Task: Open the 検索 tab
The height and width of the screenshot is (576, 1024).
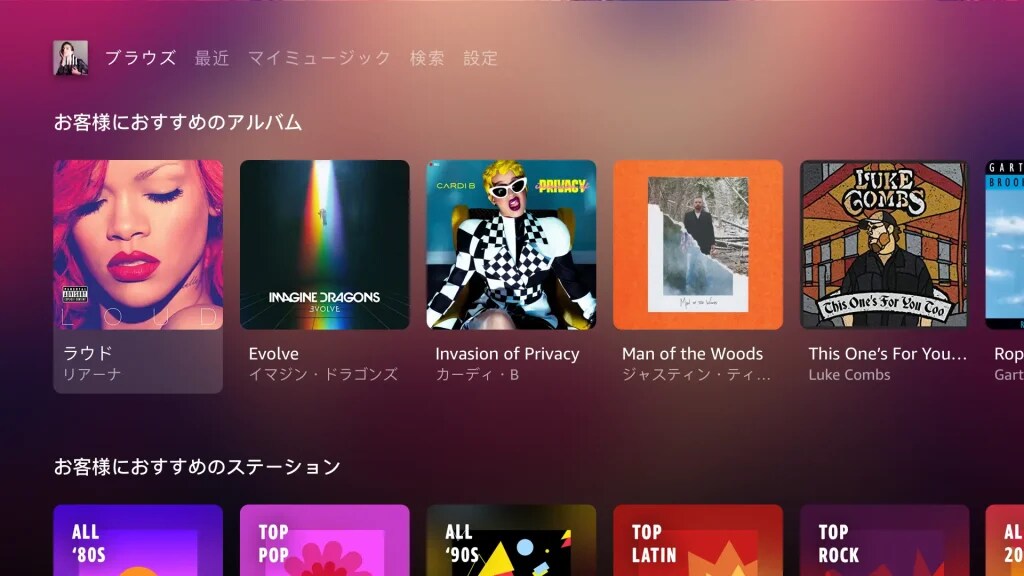Action: pos(427,58)
